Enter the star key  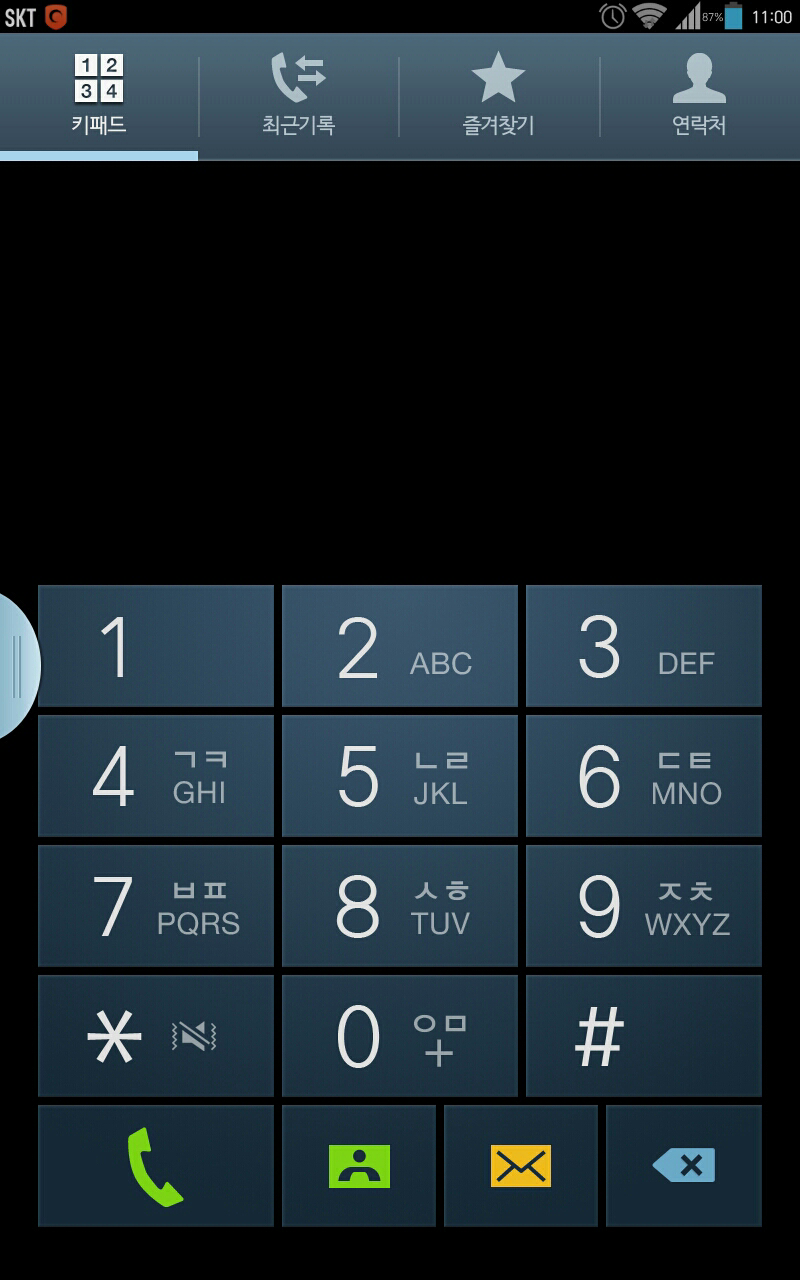click(156, 1036)
